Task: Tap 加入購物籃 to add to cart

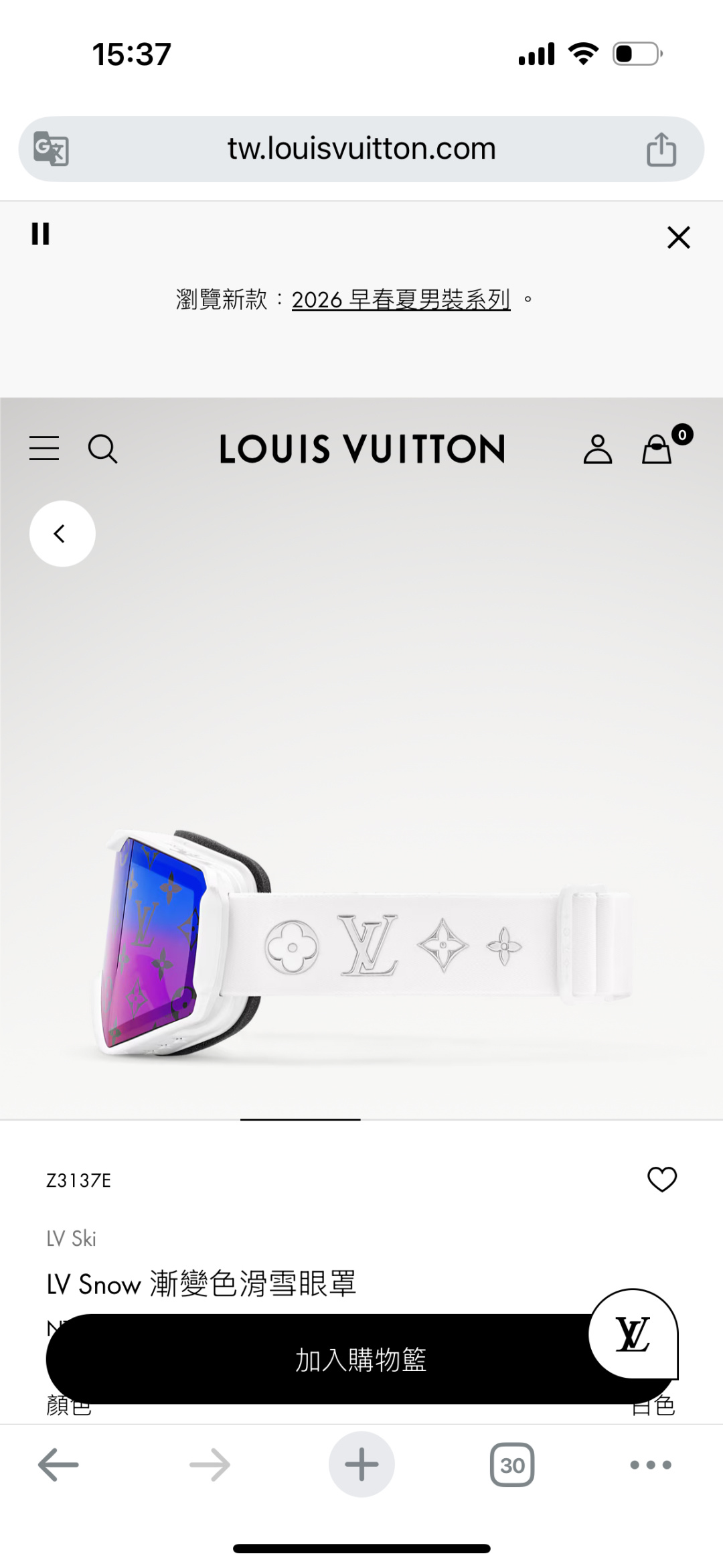Action: click(x=361, y=1359)
